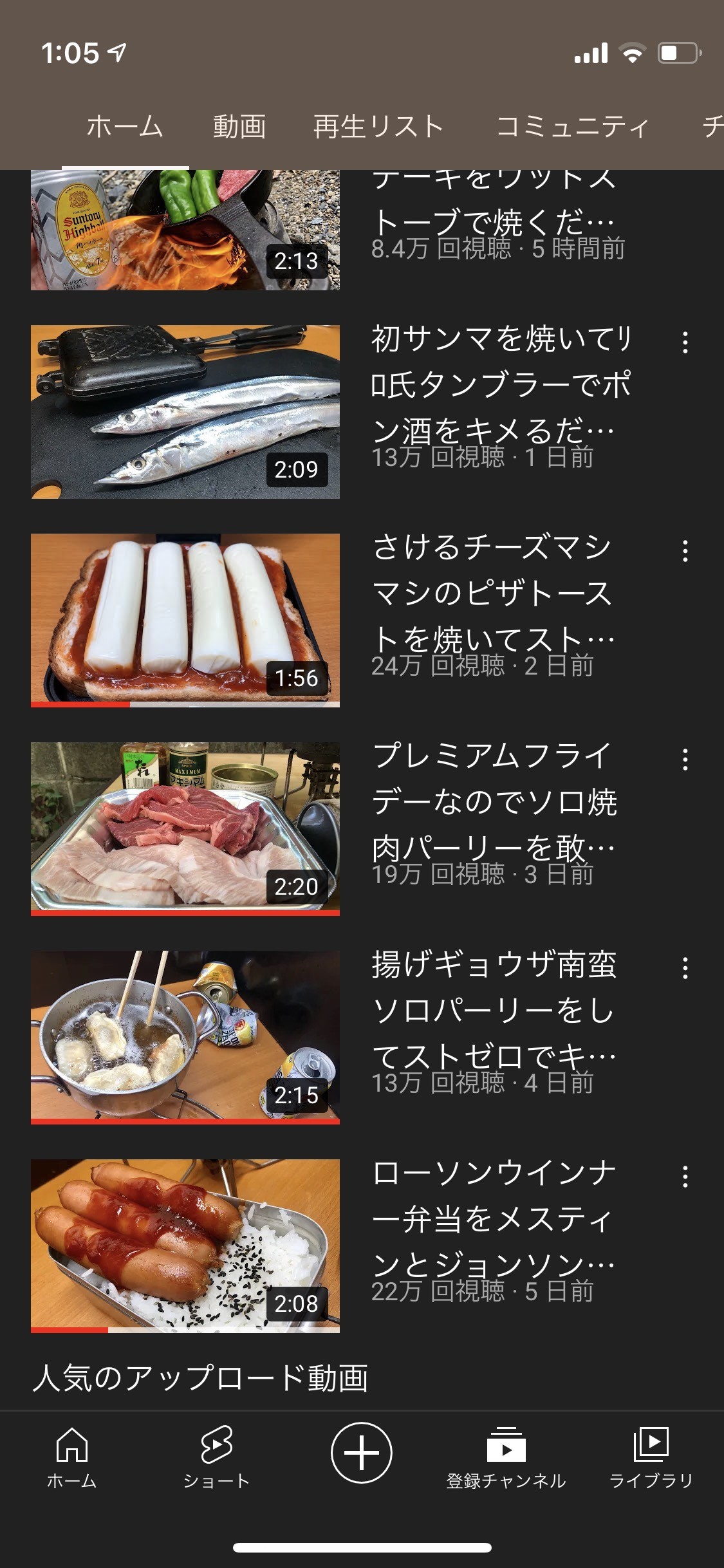This screenshot has height=1568, width=724.
Task: Switch to the コミュニティ tab
Action: click(x=572, y=127)
